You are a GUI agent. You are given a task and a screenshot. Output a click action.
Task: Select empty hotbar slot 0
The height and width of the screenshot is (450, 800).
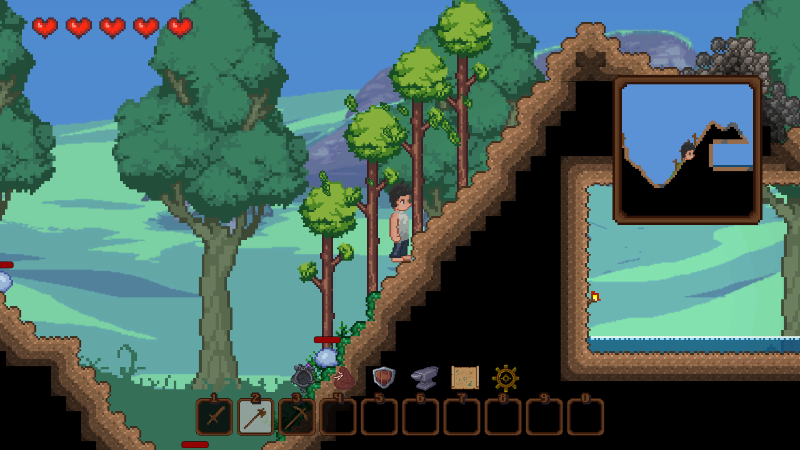pyautogui.click(x=585, y=416)
